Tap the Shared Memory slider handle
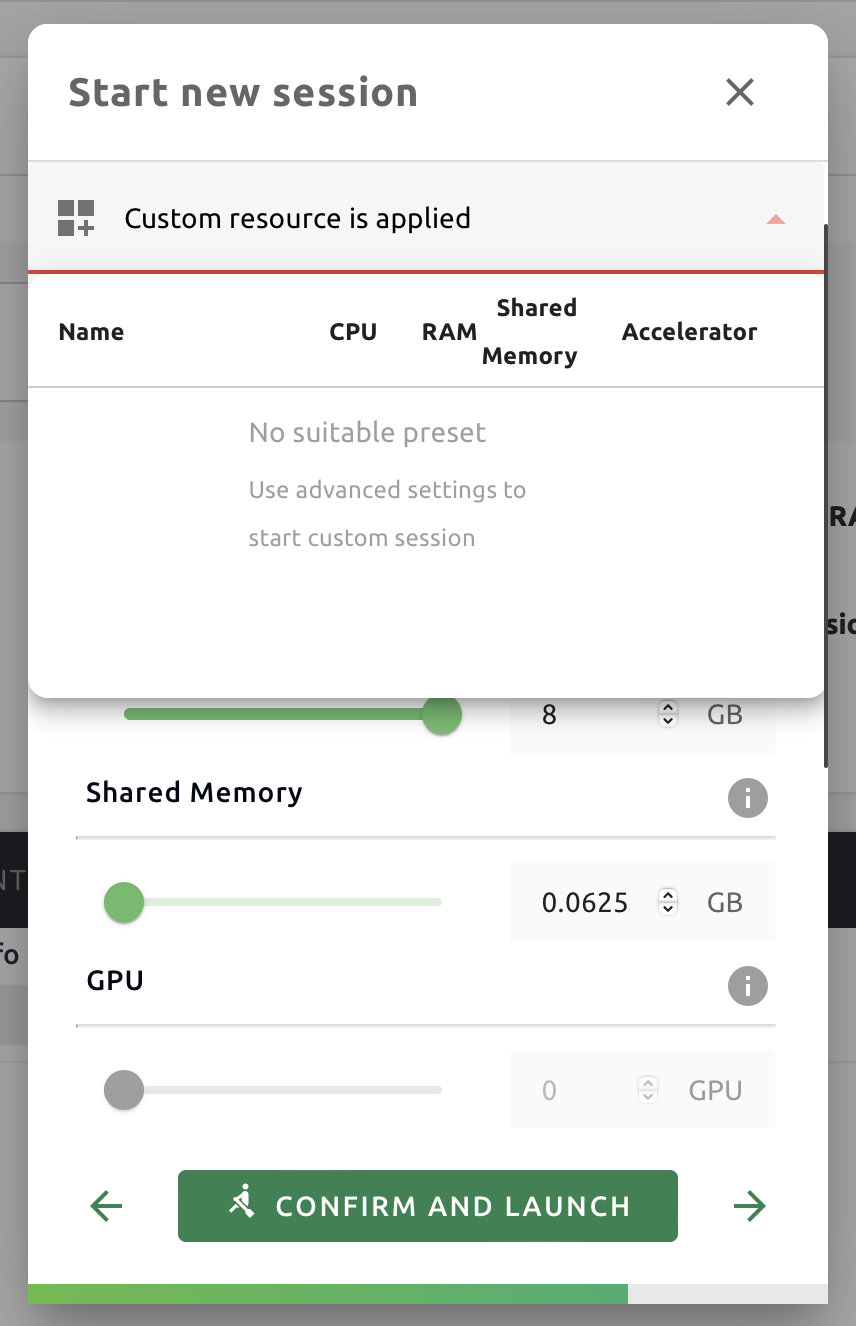The image size is (856, 1326). [124, 902]
